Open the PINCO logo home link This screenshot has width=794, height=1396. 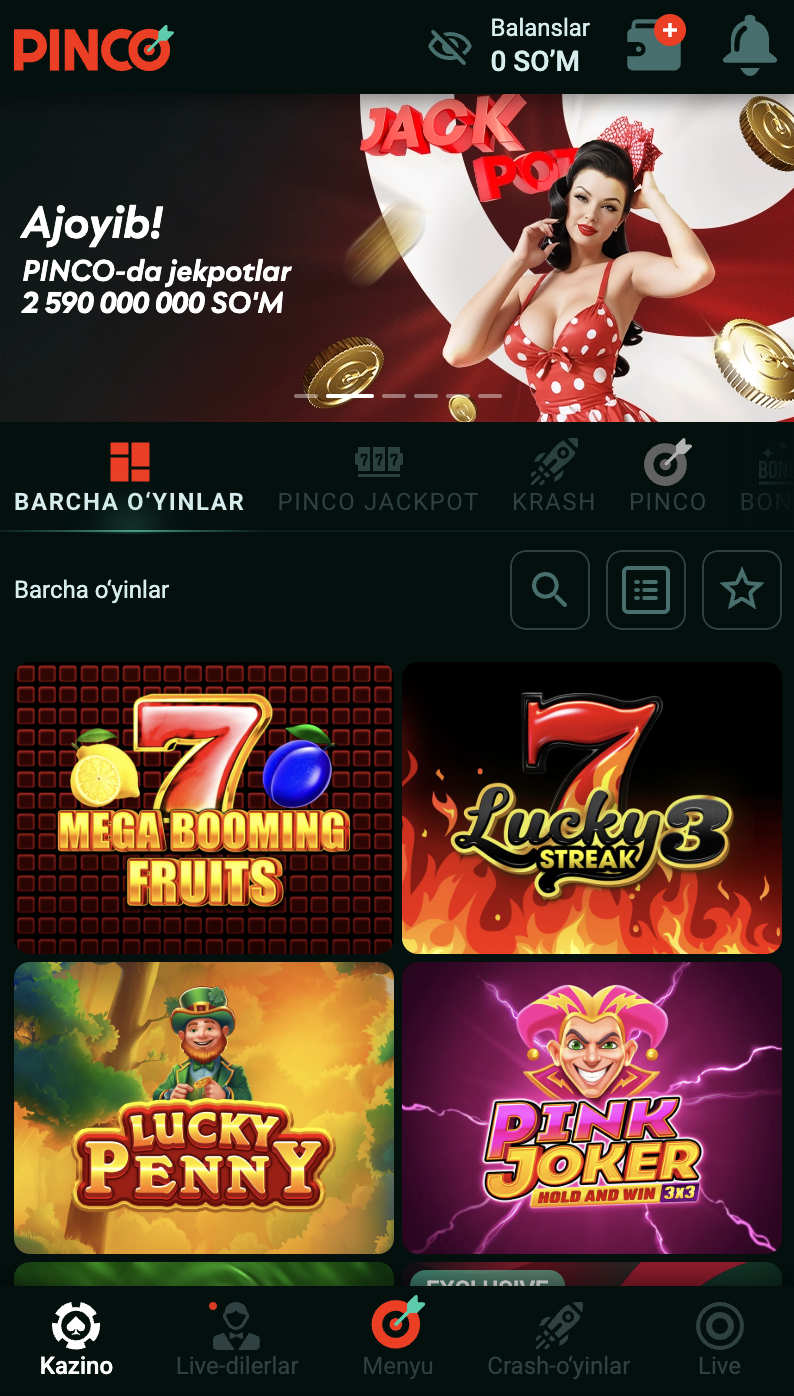93,48
